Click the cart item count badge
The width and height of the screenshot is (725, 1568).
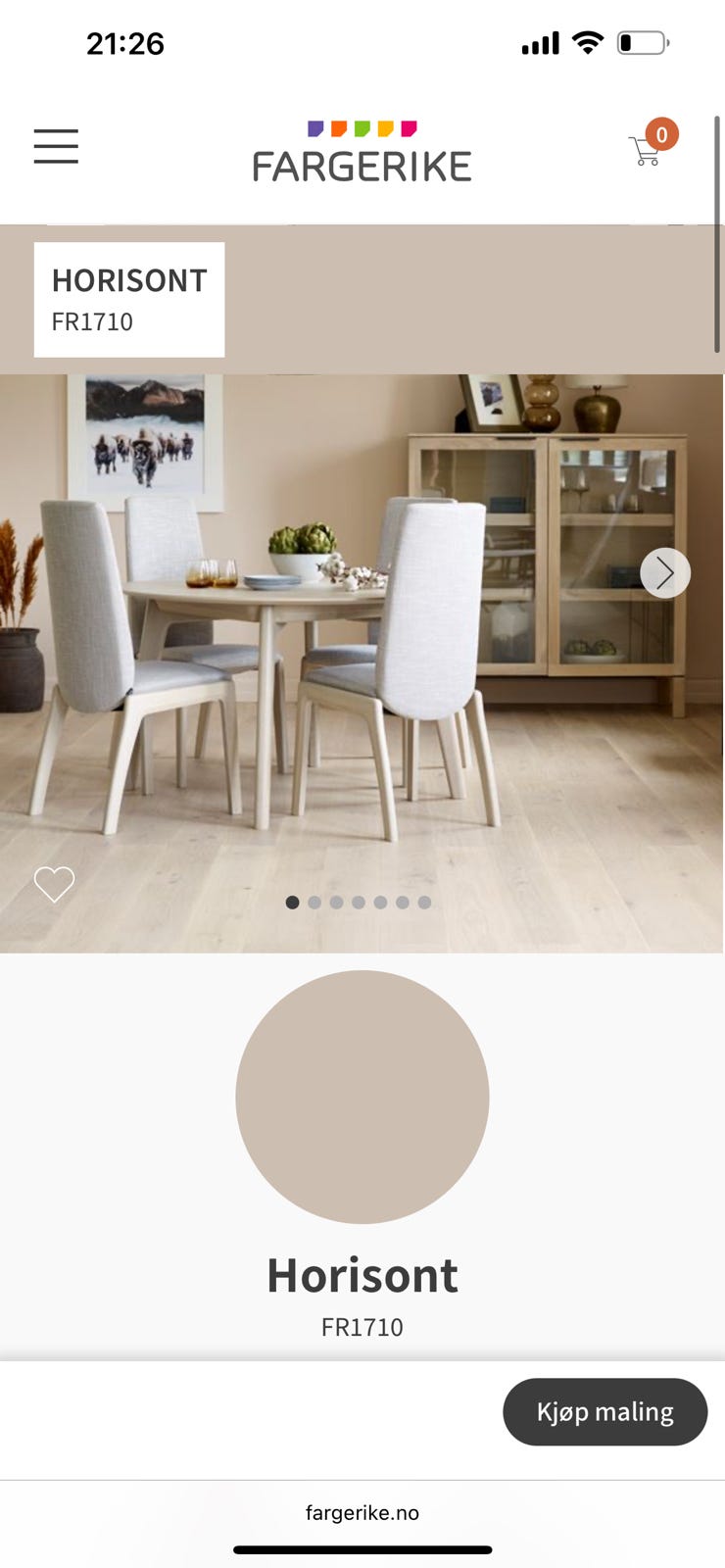[662, 135]
